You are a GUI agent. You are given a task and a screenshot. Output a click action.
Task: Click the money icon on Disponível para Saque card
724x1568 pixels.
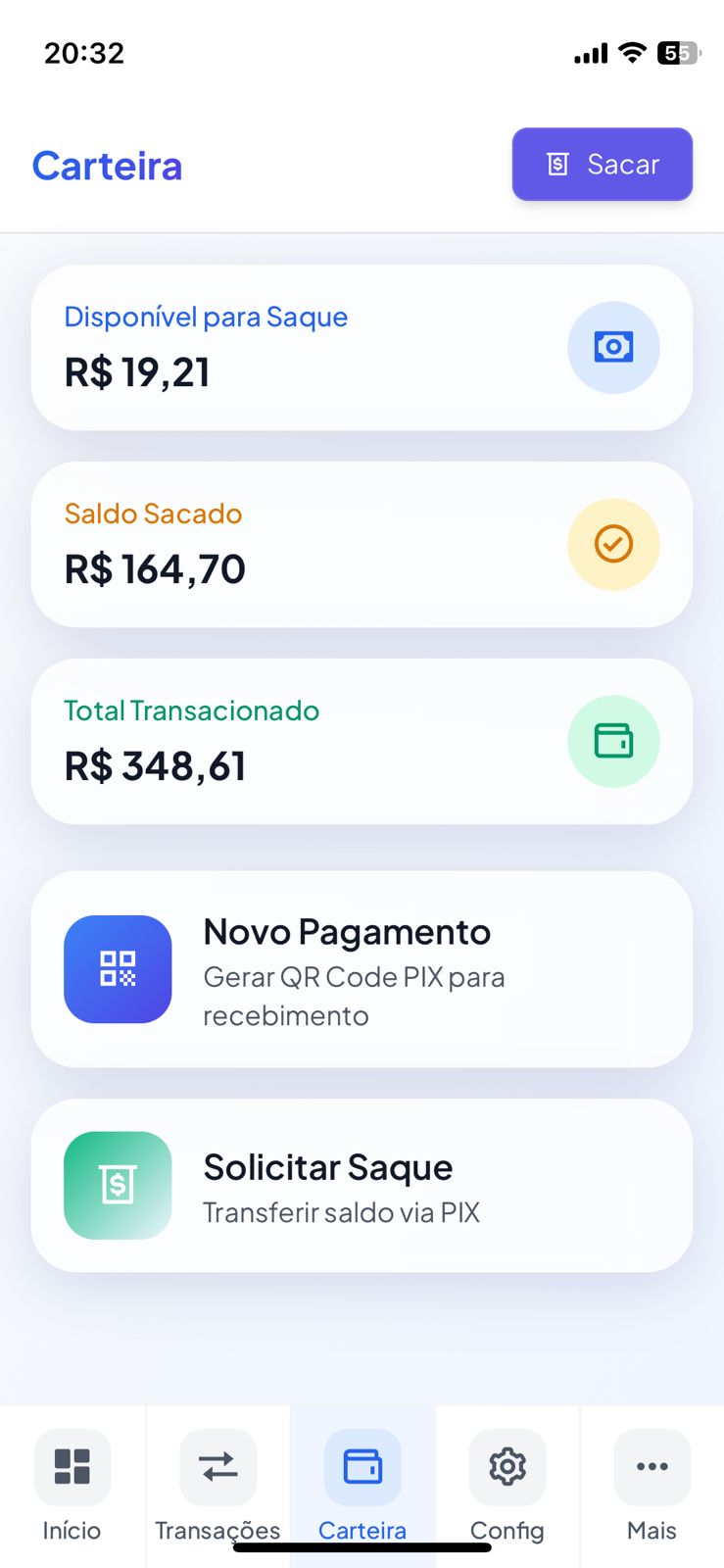click(613, 347)
